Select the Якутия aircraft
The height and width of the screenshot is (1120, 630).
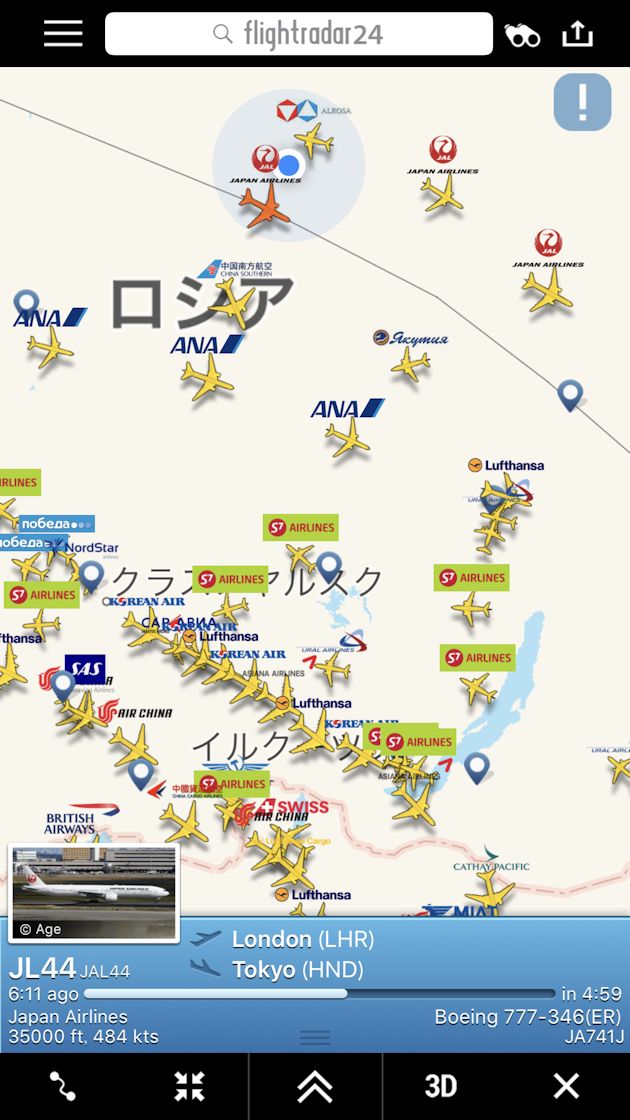411,364
